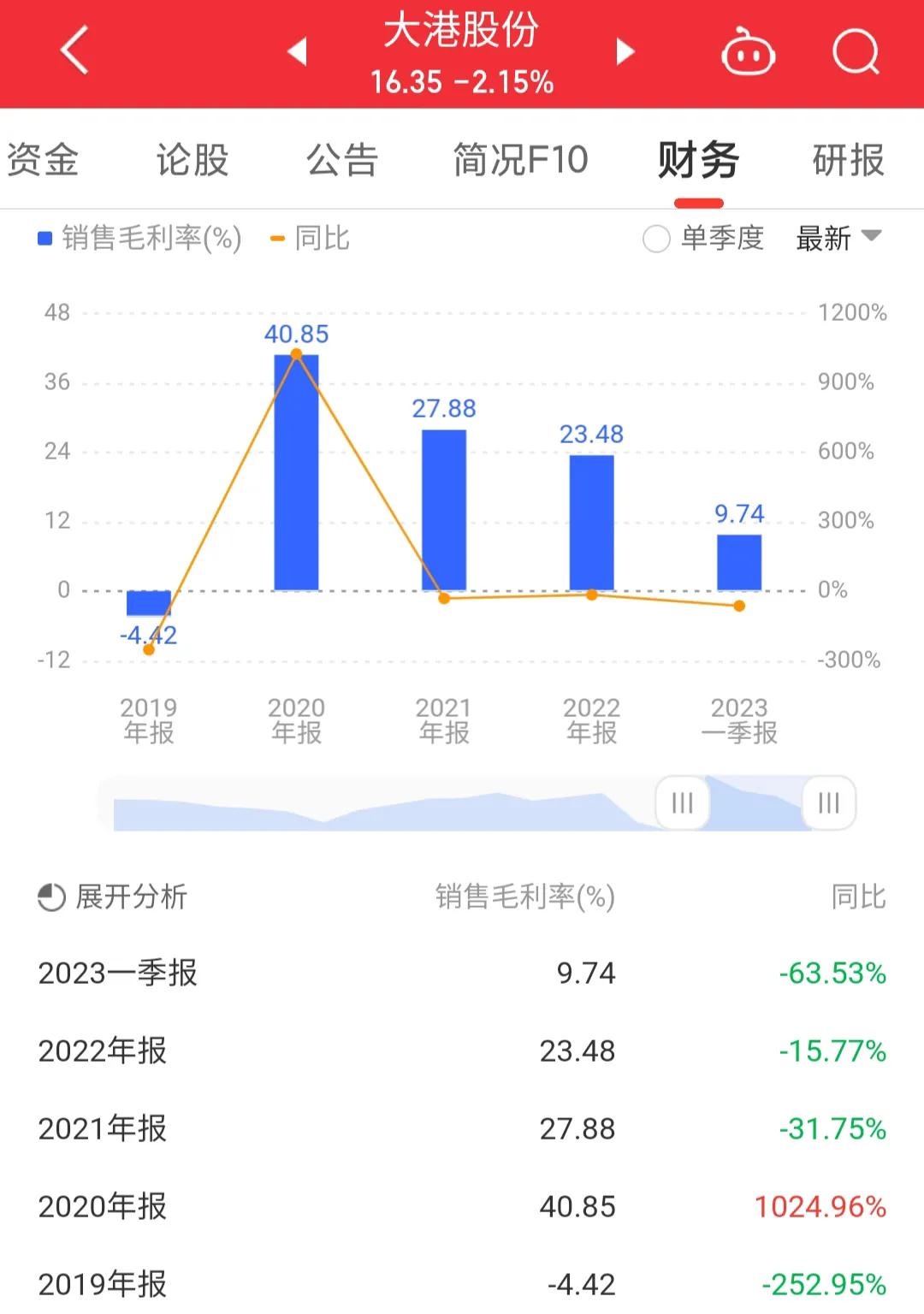This screenshot has width=924, height=1314.
Task: Click the back arrow at top left
Action: coord(73,49)
